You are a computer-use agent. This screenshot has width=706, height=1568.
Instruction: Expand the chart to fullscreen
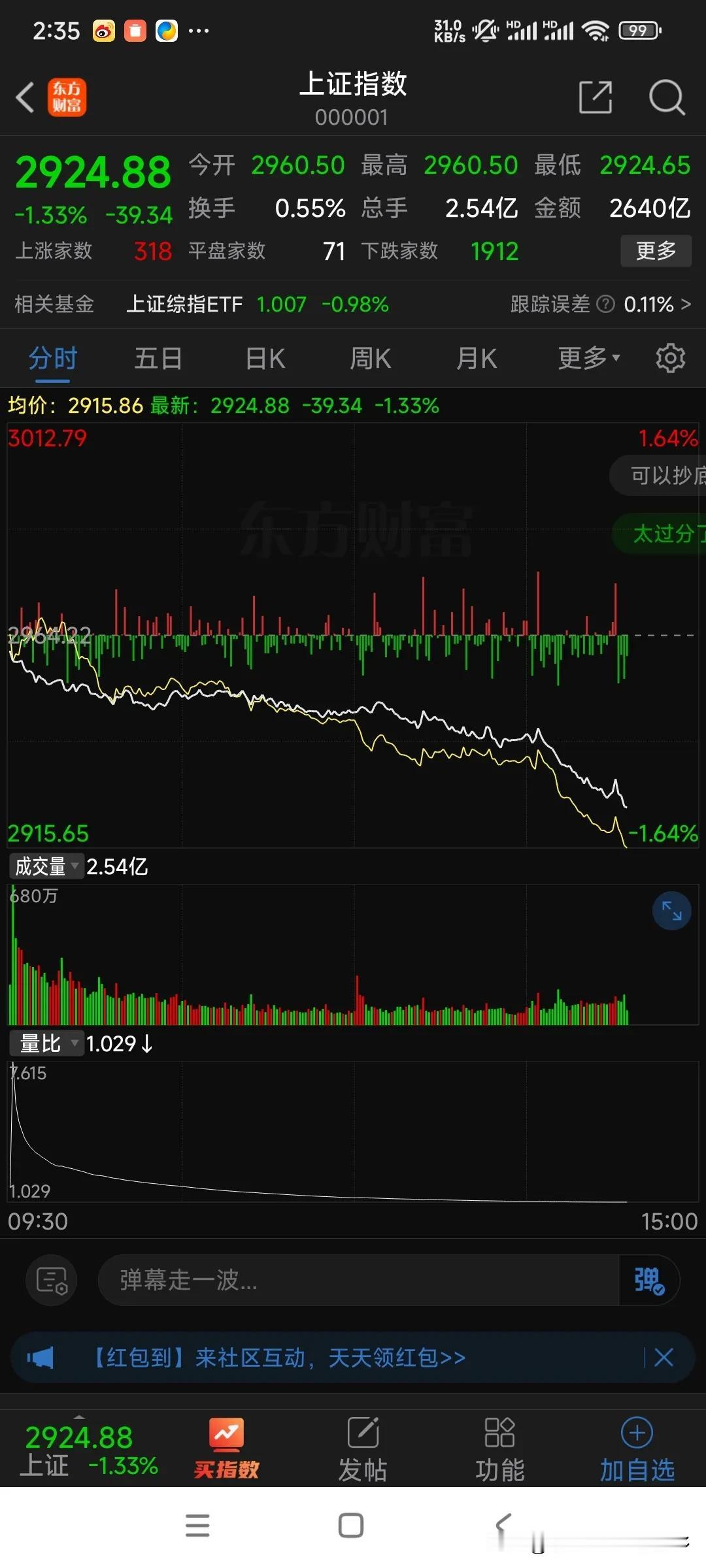click(671, 911)
